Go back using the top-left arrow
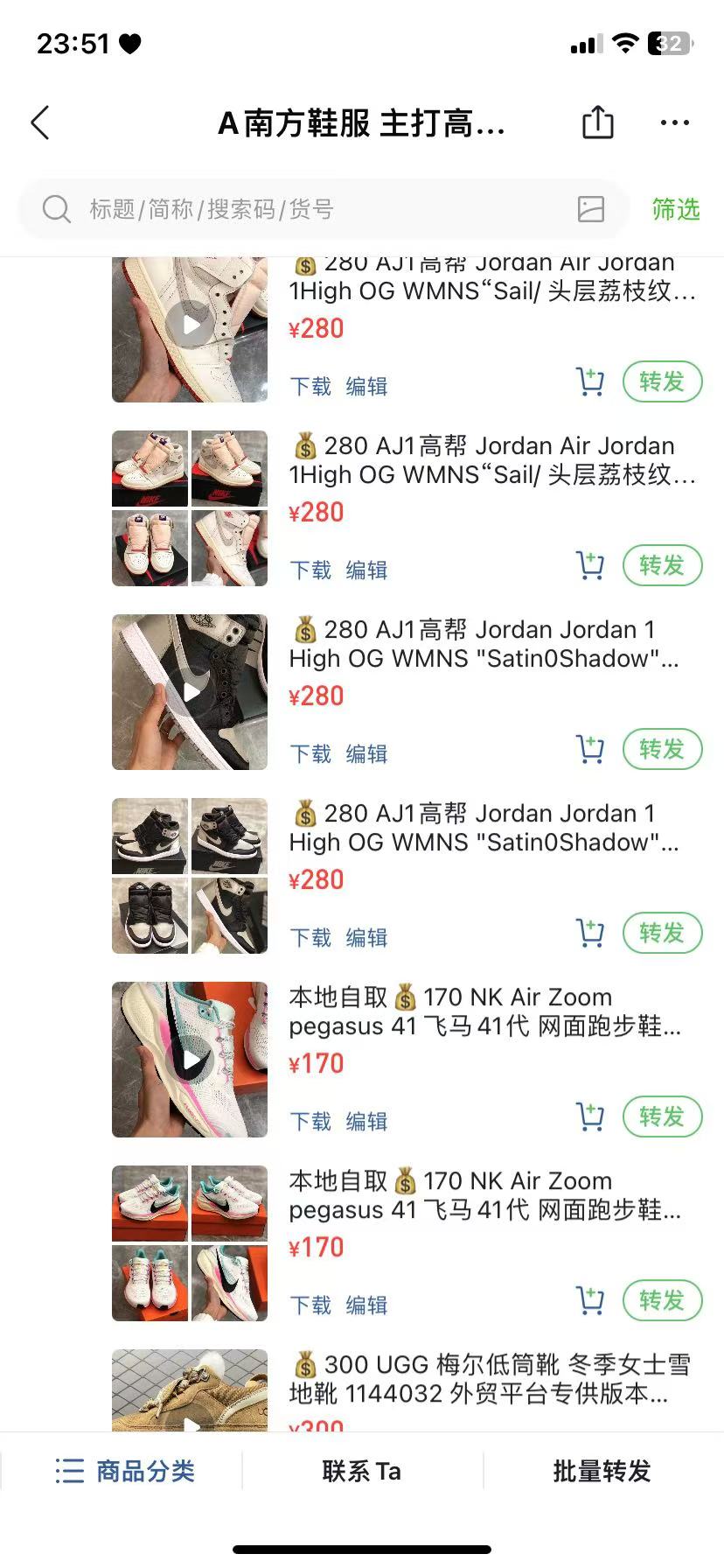Image resolution: width=724 pixels, height=1568 pixels. [40, 123]
